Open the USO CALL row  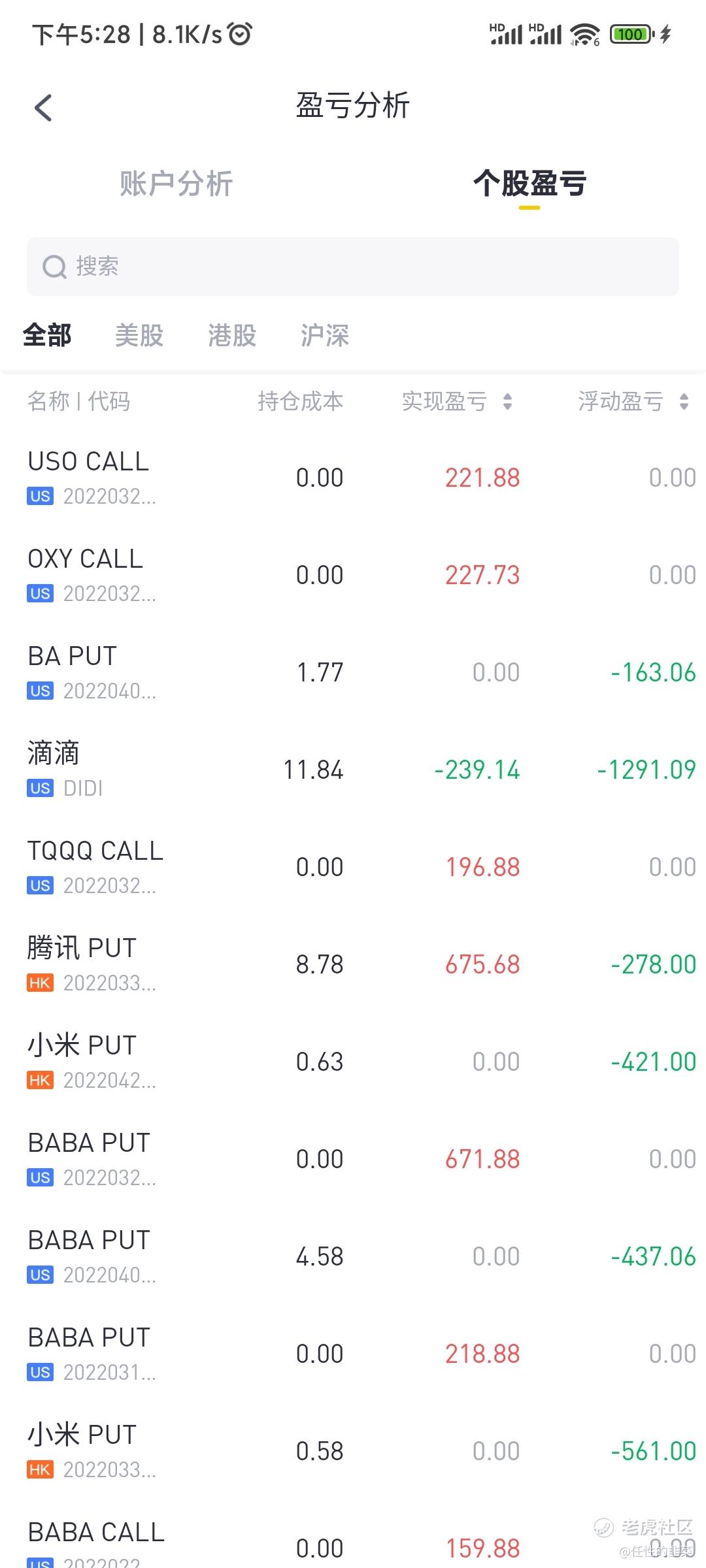pos(353,478)
